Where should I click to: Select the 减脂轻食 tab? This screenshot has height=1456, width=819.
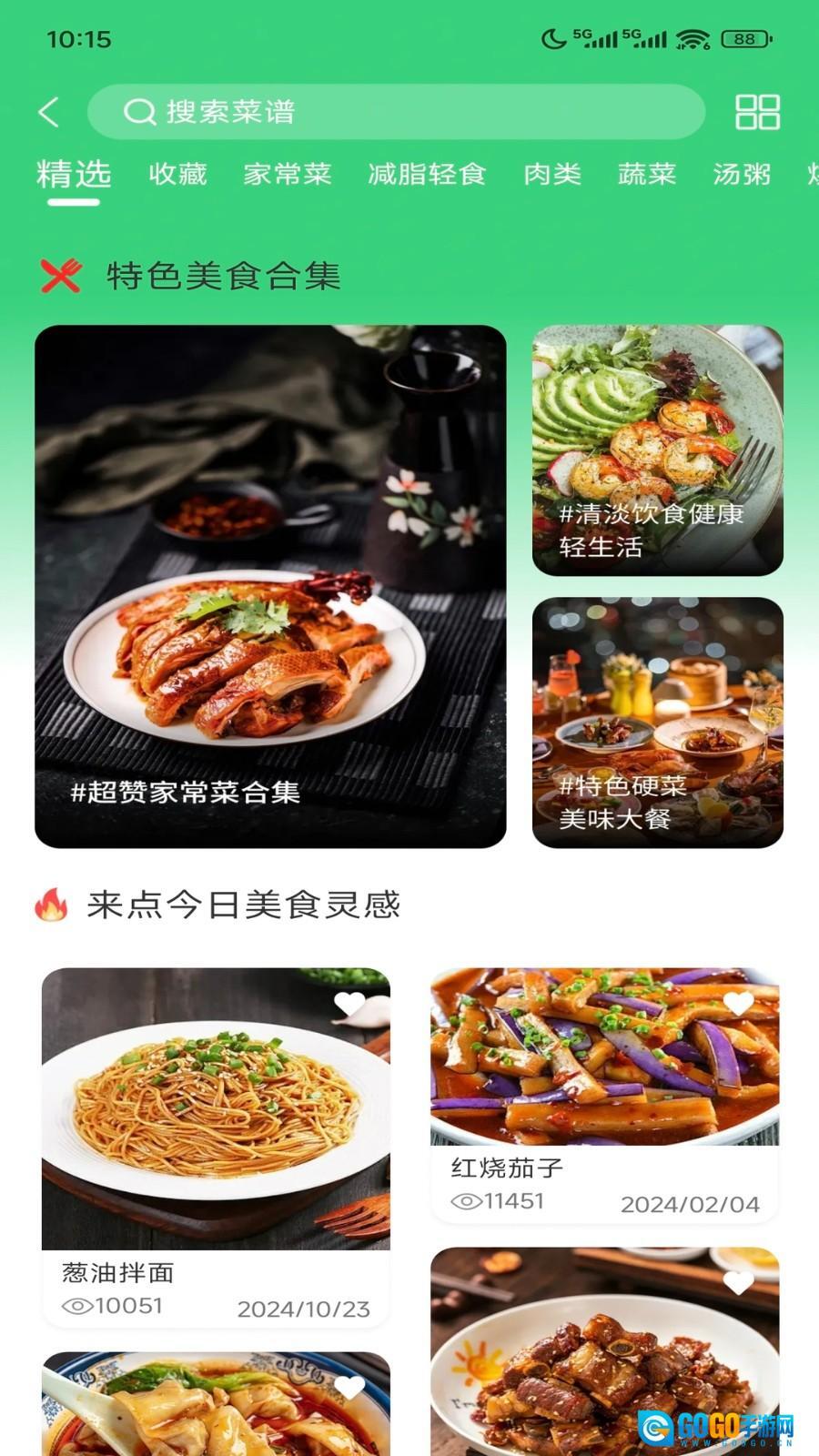(427, 174)
